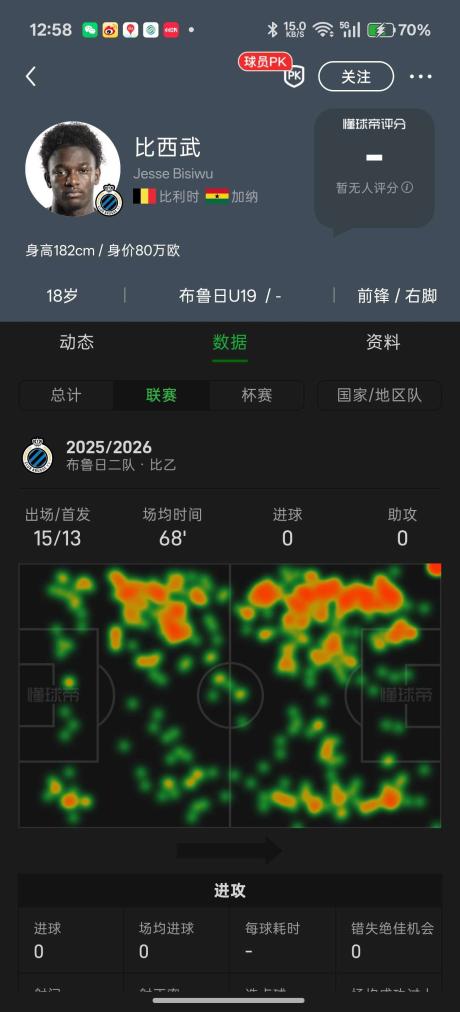Open the 懂球帝评分 rating card
This screenshot has height=1012, width=460.
point(374,169)
